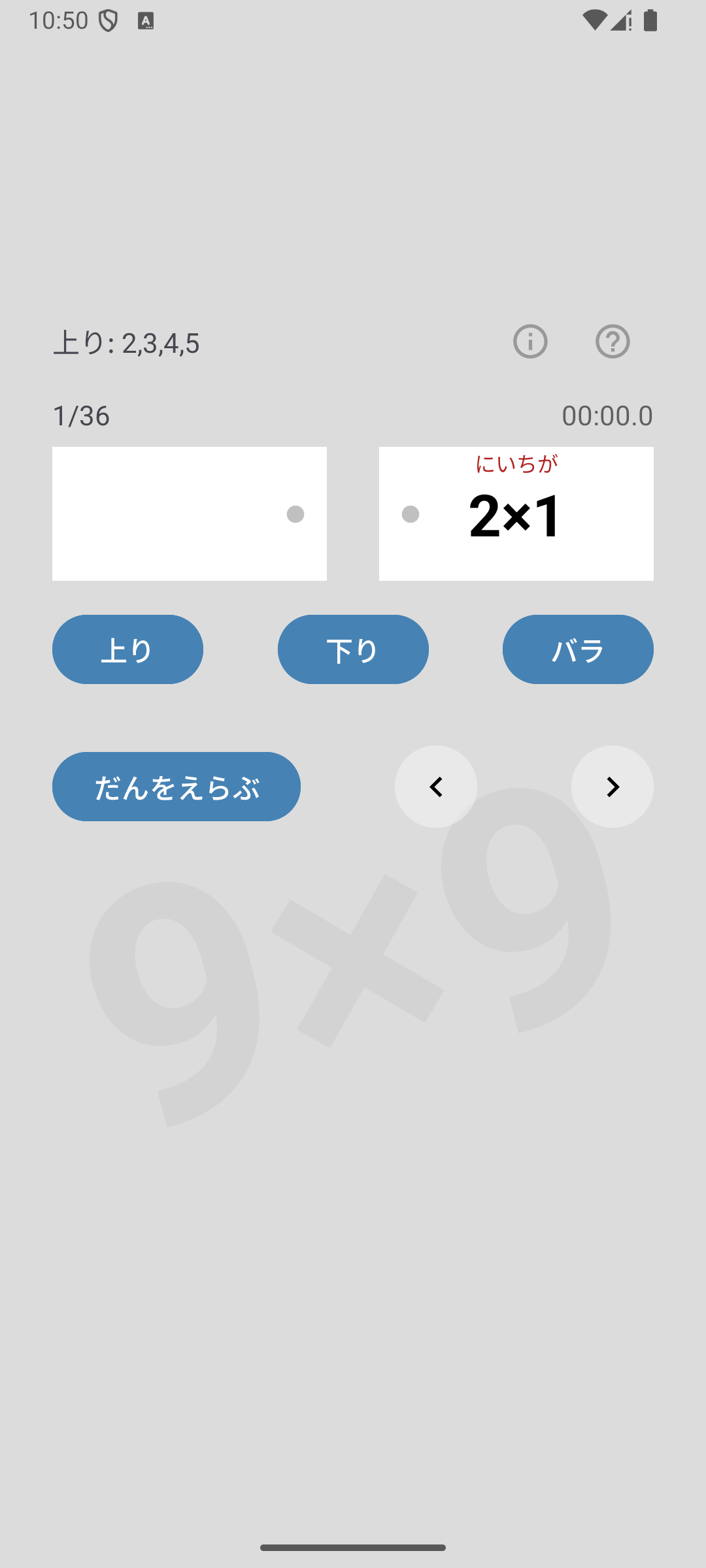Select the 下り descending order button

click(x=353, y=649)
